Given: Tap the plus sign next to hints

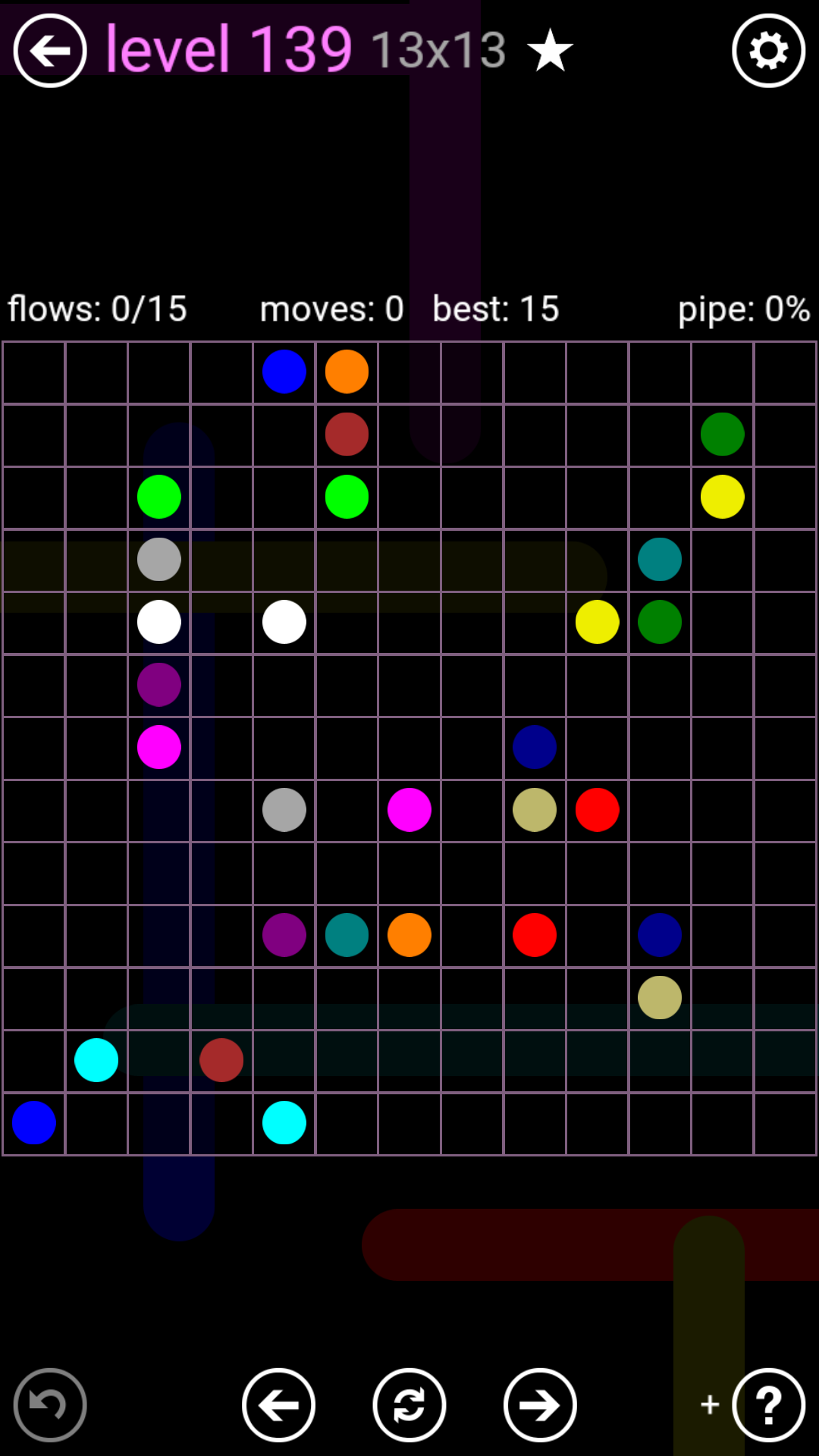Looking at the screenshot, I should (x=710, y=1404).
